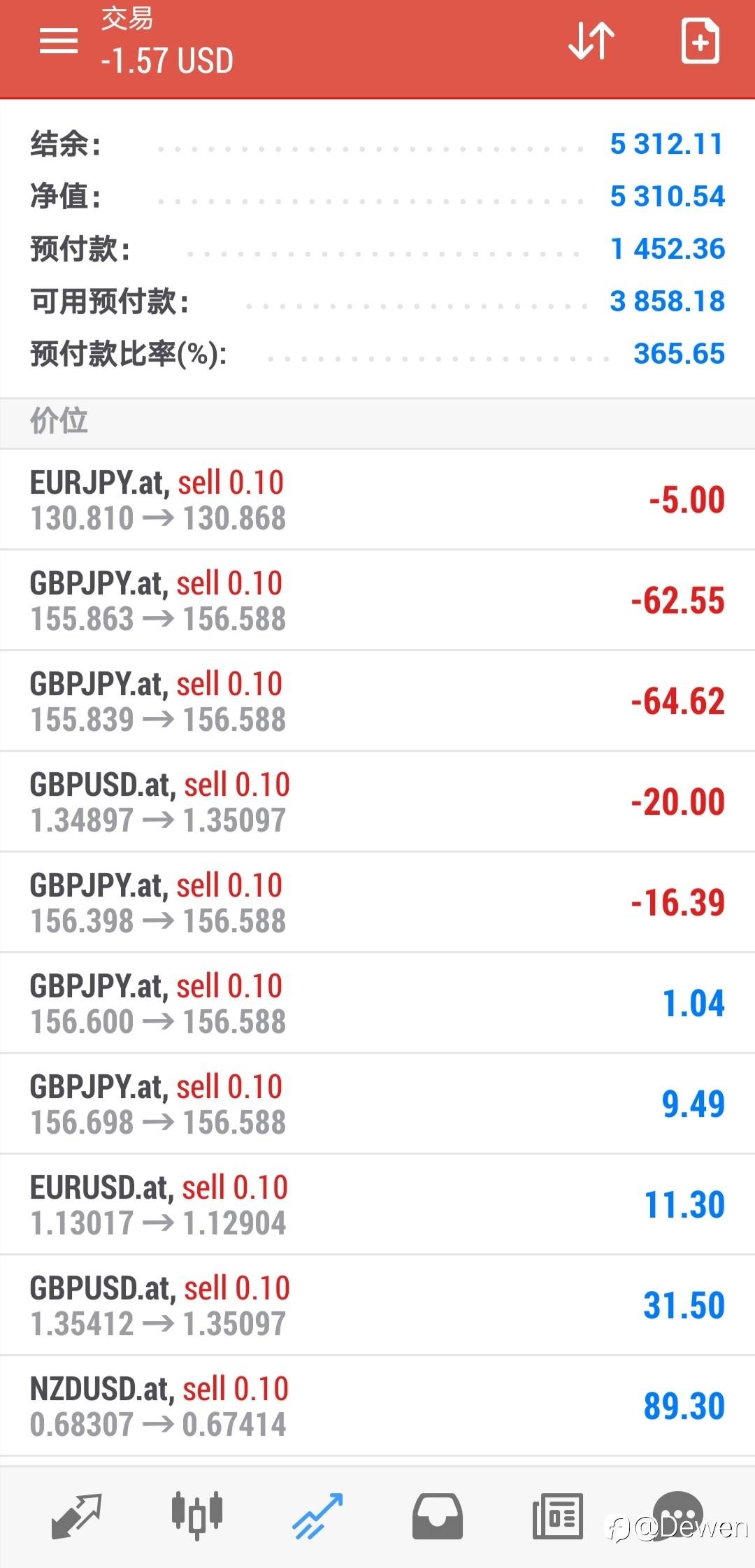Open the NZDUSD.at sell position
Viewport: 755px width, 1568px height.
click(377, 1406)
